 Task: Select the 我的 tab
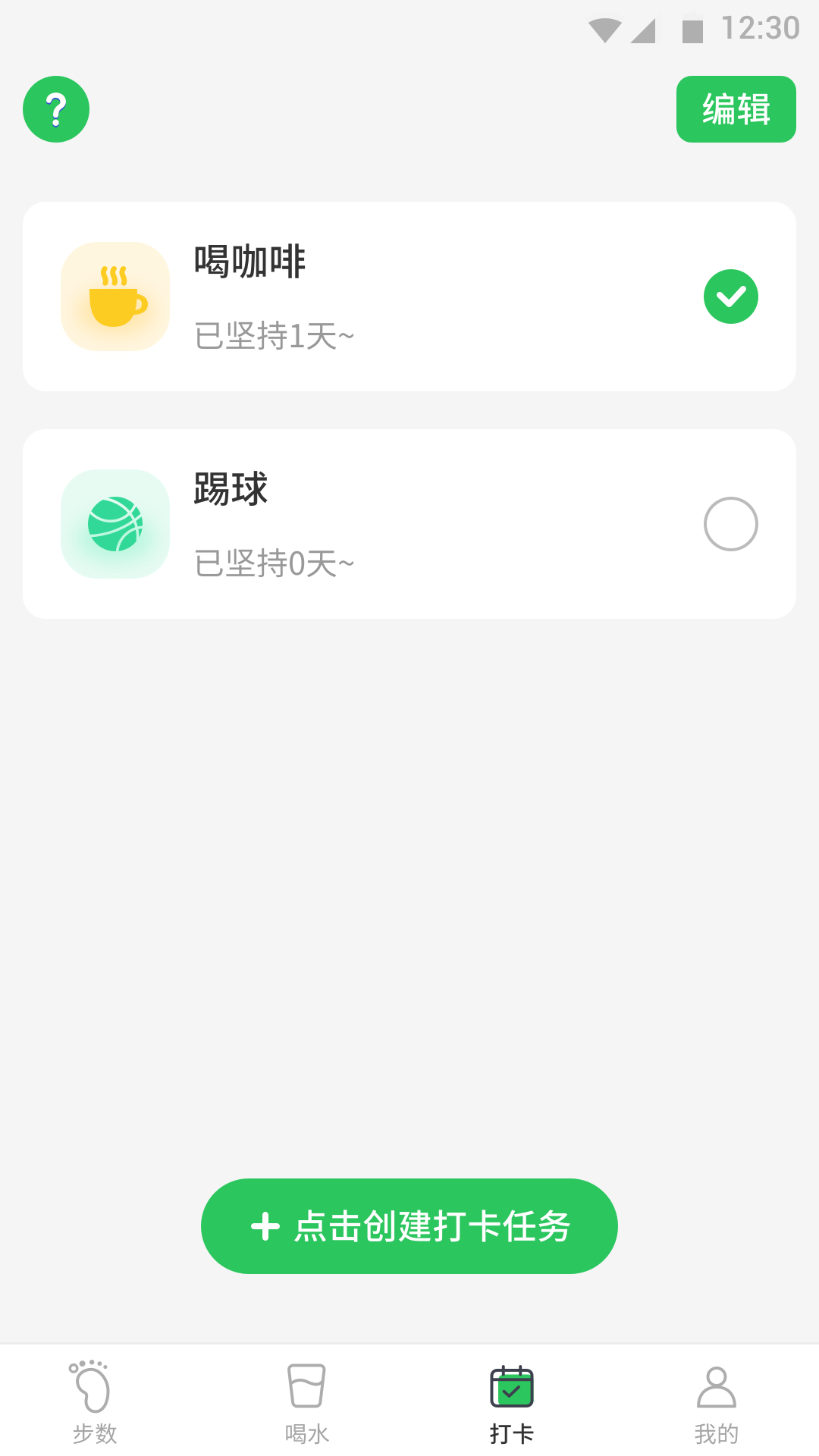coord(716,1410)
